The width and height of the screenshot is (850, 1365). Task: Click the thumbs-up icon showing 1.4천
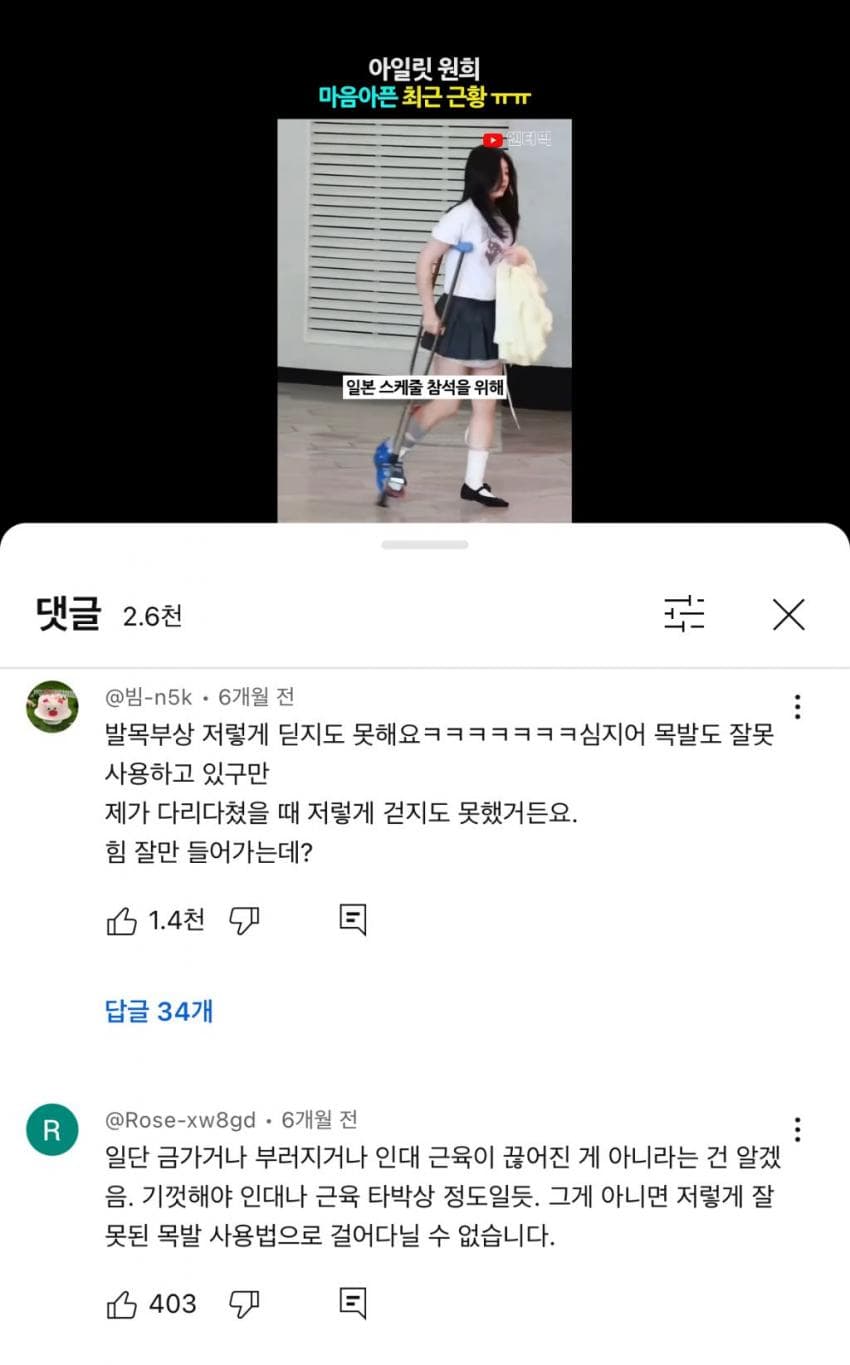(x=123, y=919)
